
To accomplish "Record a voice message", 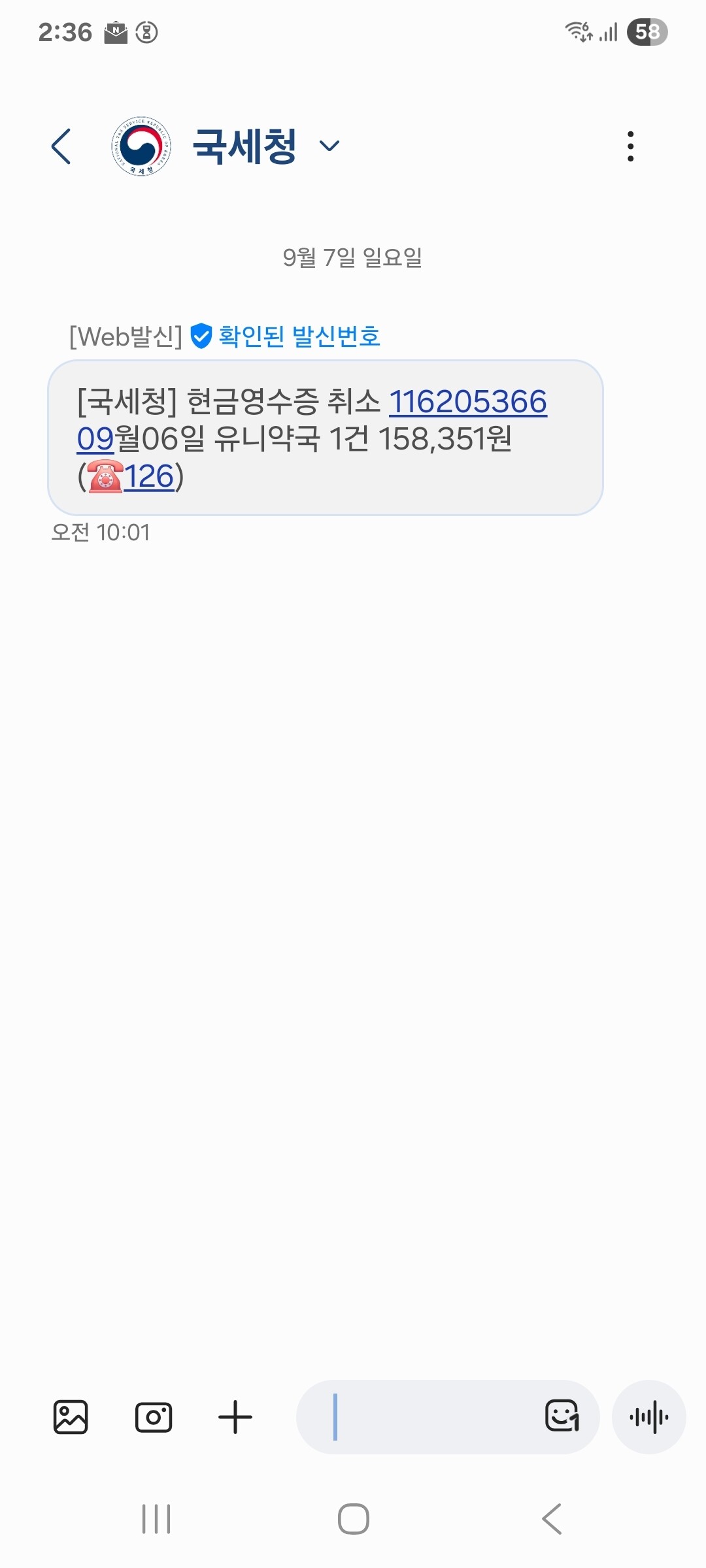I will [648, 1417].
